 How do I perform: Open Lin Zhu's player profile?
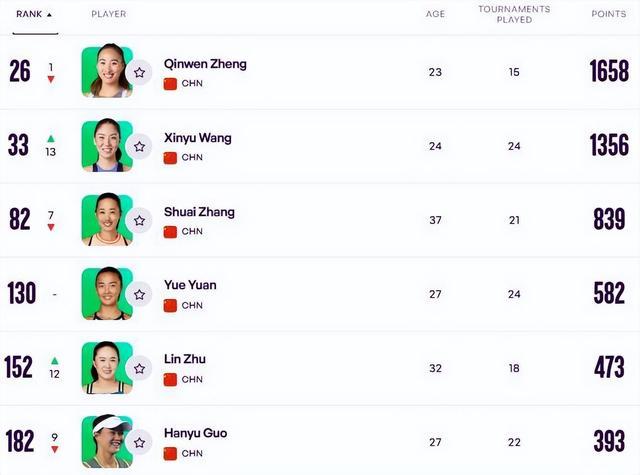pos(184,359)
